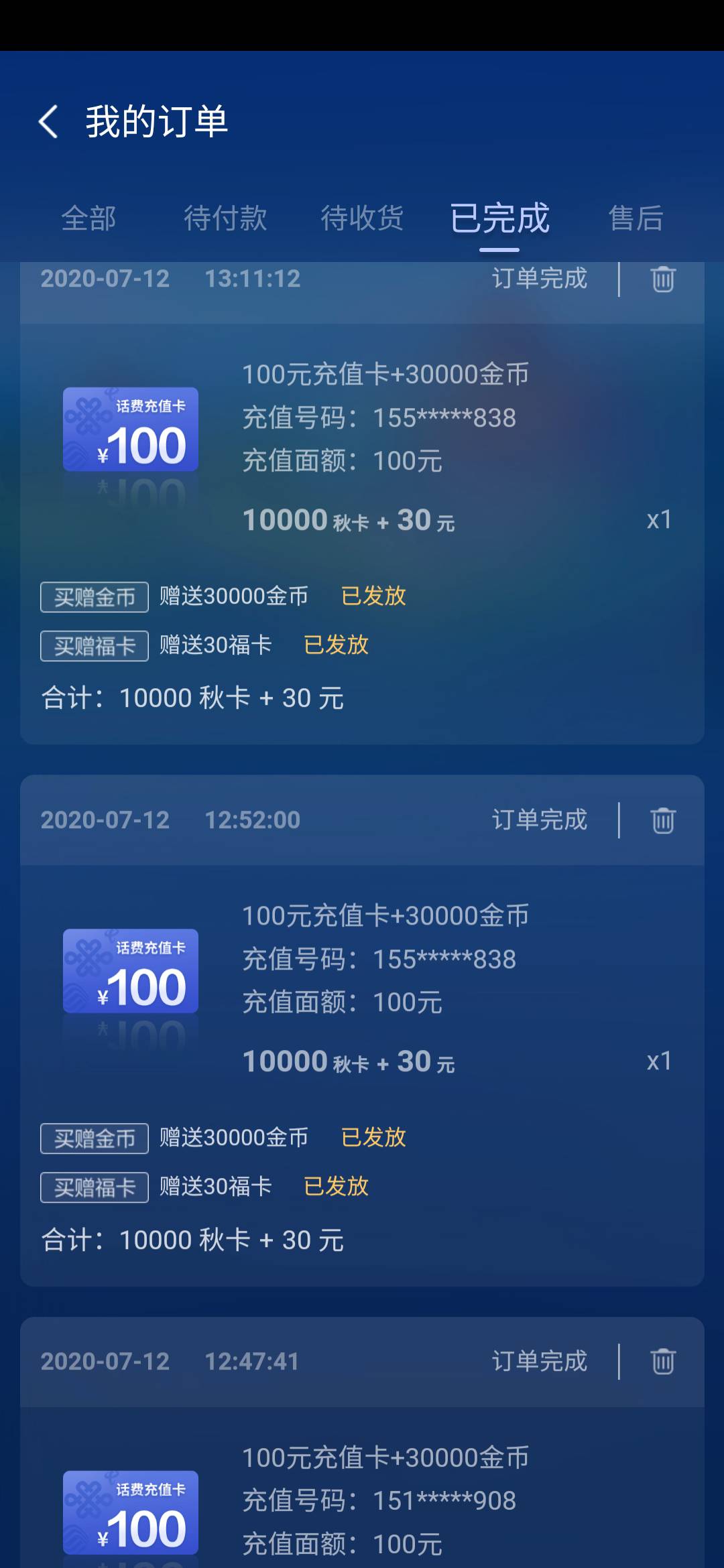Open the 100元 recharge card image in first order
Image resolution: width=724 pixels, height=1568 pixels.
coord(129,429)
